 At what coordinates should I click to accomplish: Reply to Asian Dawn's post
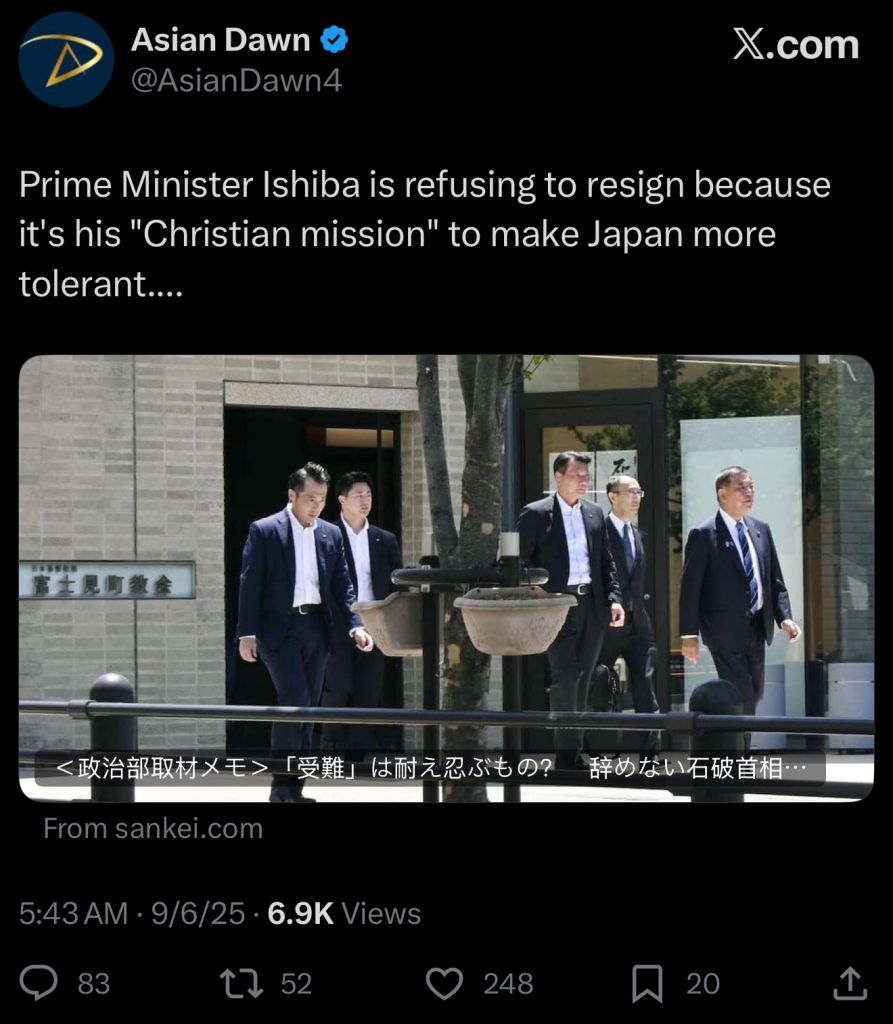pos(39,983)
